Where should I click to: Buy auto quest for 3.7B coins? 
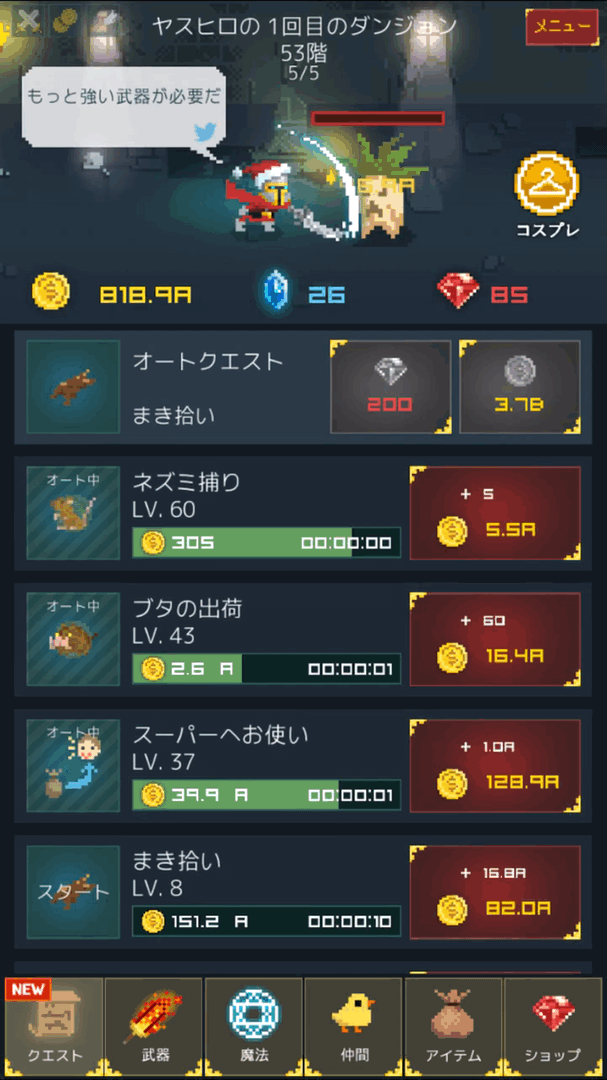click(x=519, y=386)
